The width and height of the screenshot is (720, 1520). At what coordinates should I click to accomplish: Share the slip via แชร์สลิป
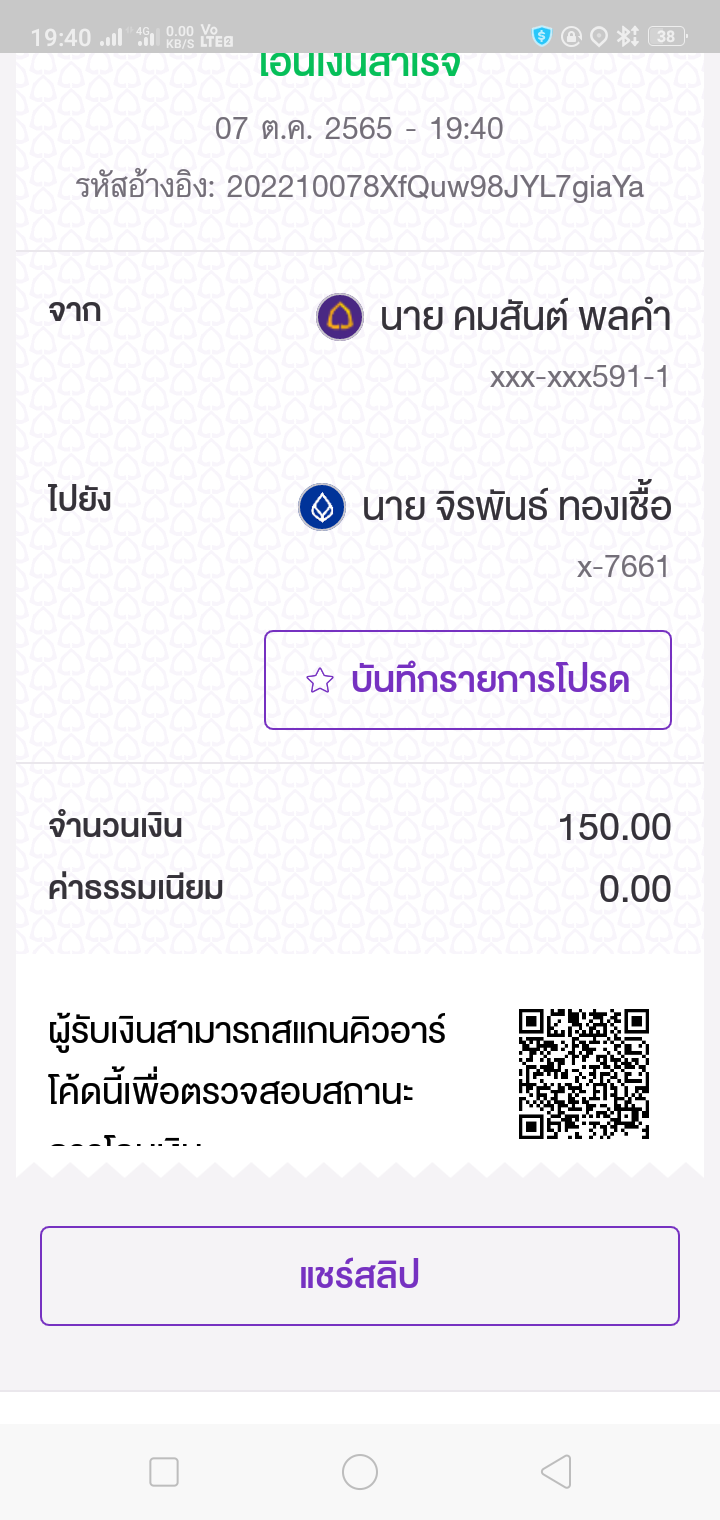point(360,1276)
